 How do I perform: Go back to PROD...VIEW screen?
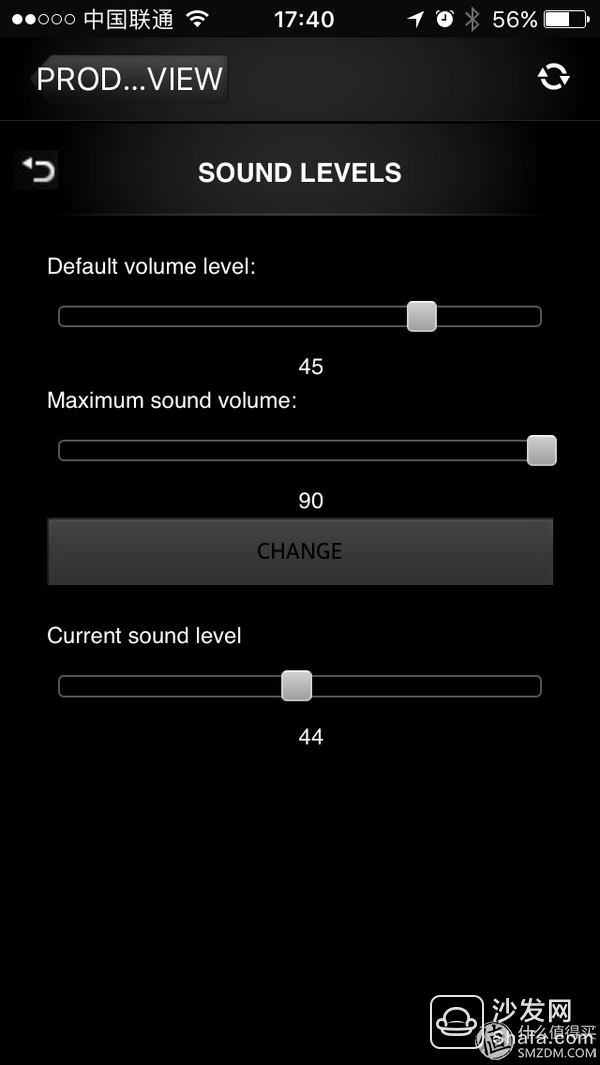pos(129,79)
